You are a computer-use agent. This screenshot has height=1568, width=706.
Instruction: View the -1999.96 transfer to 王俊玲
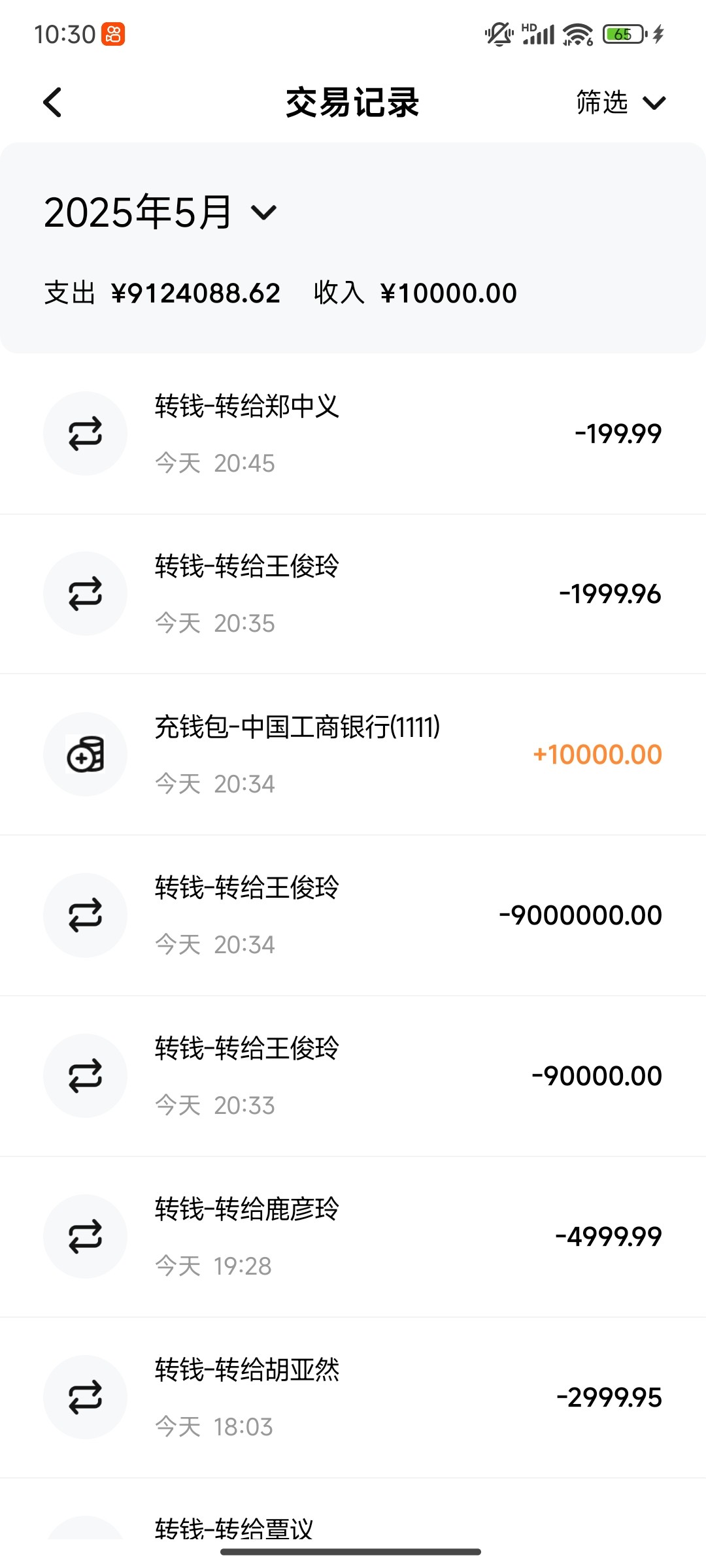(353, 594)
